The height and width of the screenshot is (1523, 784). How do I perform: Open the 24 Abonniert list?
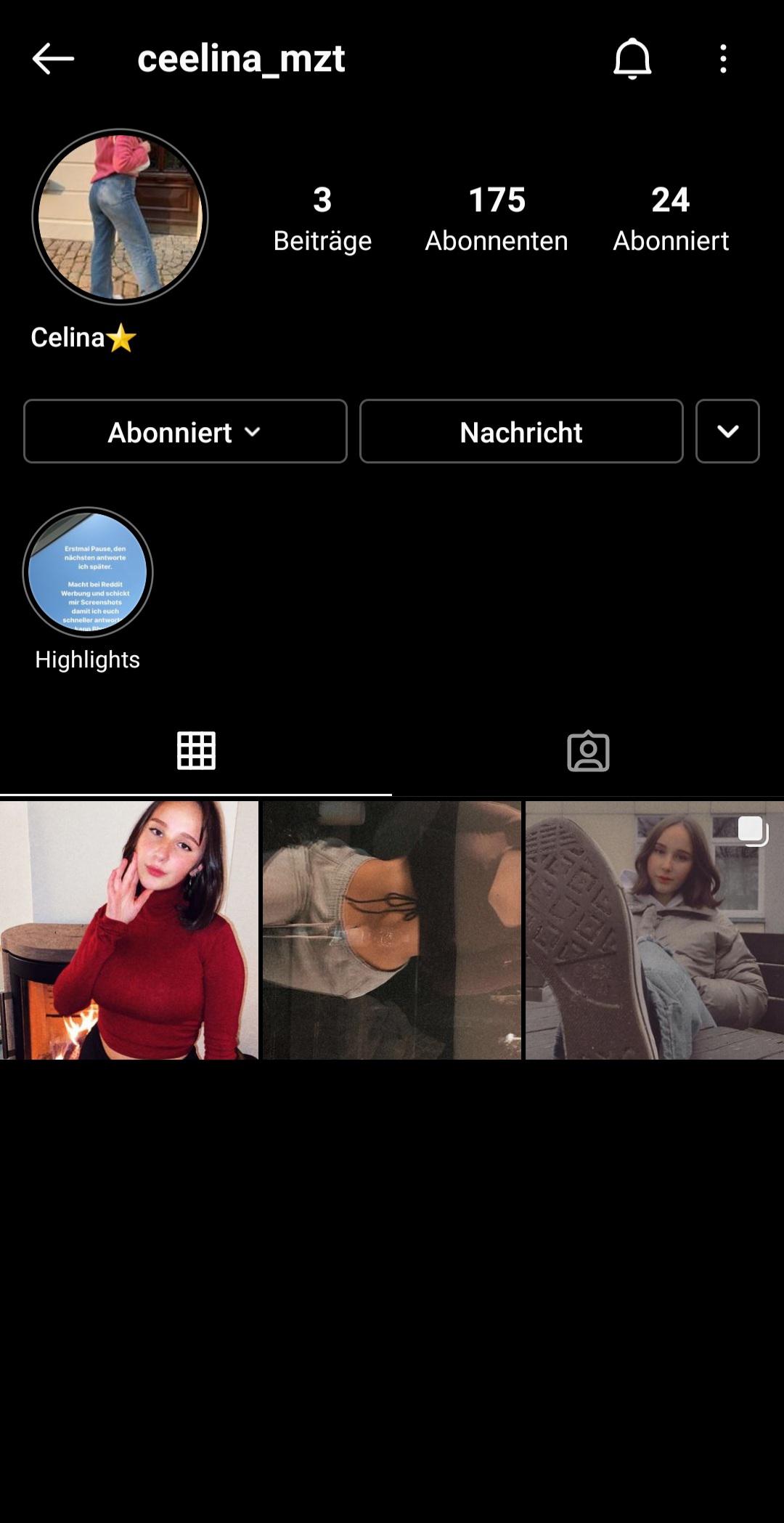click(670, 219)
